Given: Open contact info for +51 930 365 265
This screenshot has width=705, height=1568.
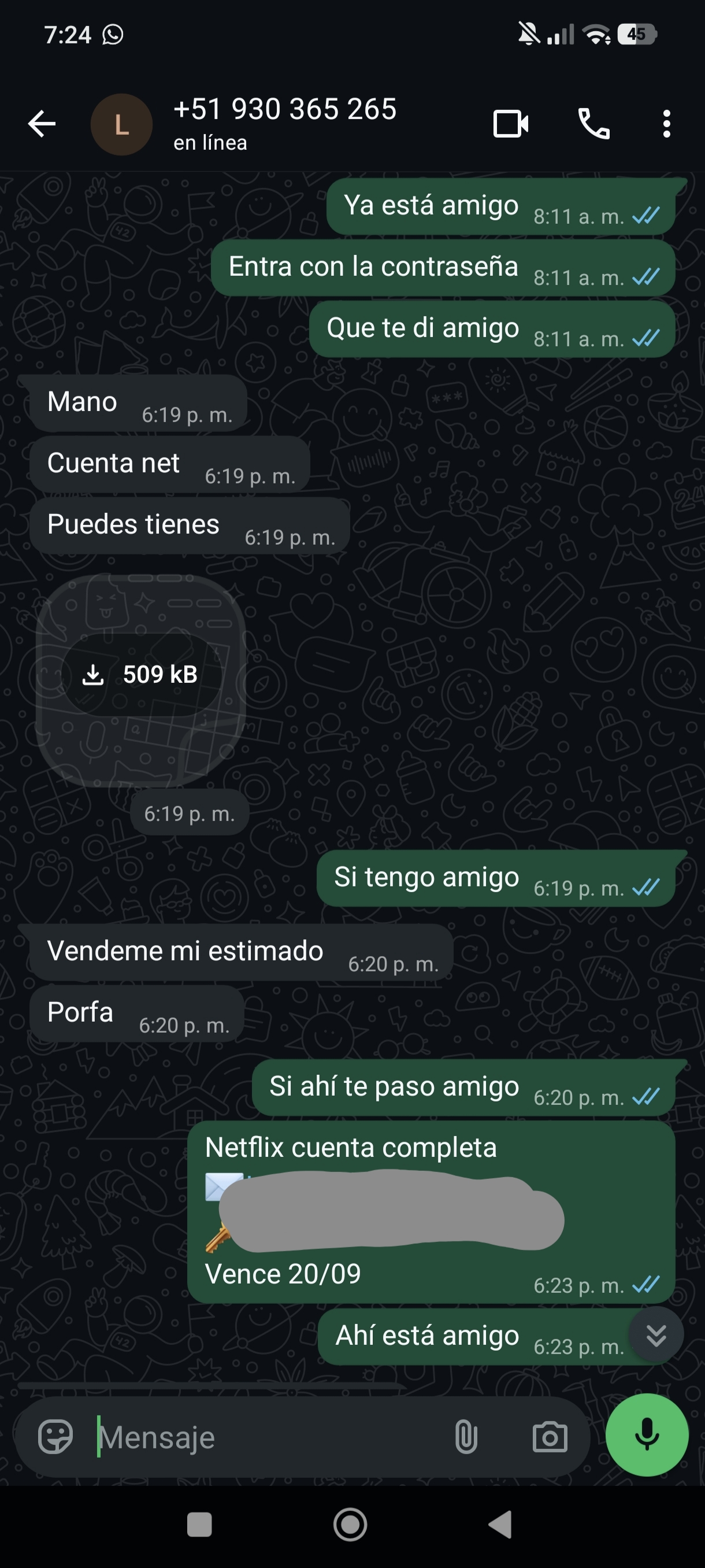Looking at the screenshot, I should tap(285, 124).
